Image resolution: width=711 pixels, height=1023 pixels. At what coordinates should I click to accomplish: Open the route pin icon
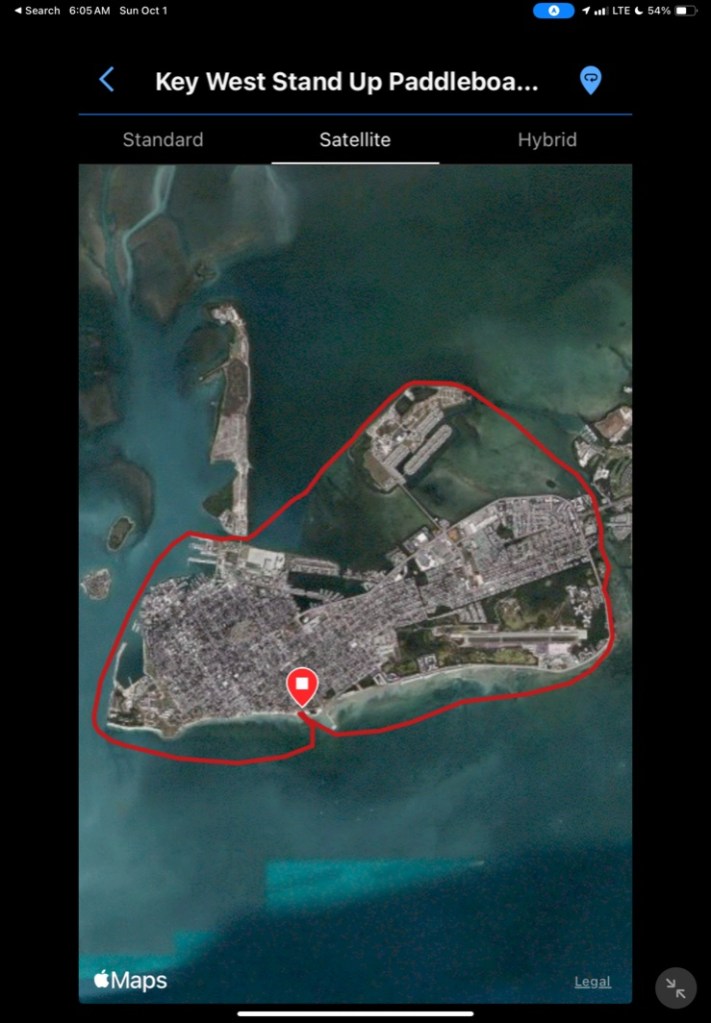tap(591, 81)
